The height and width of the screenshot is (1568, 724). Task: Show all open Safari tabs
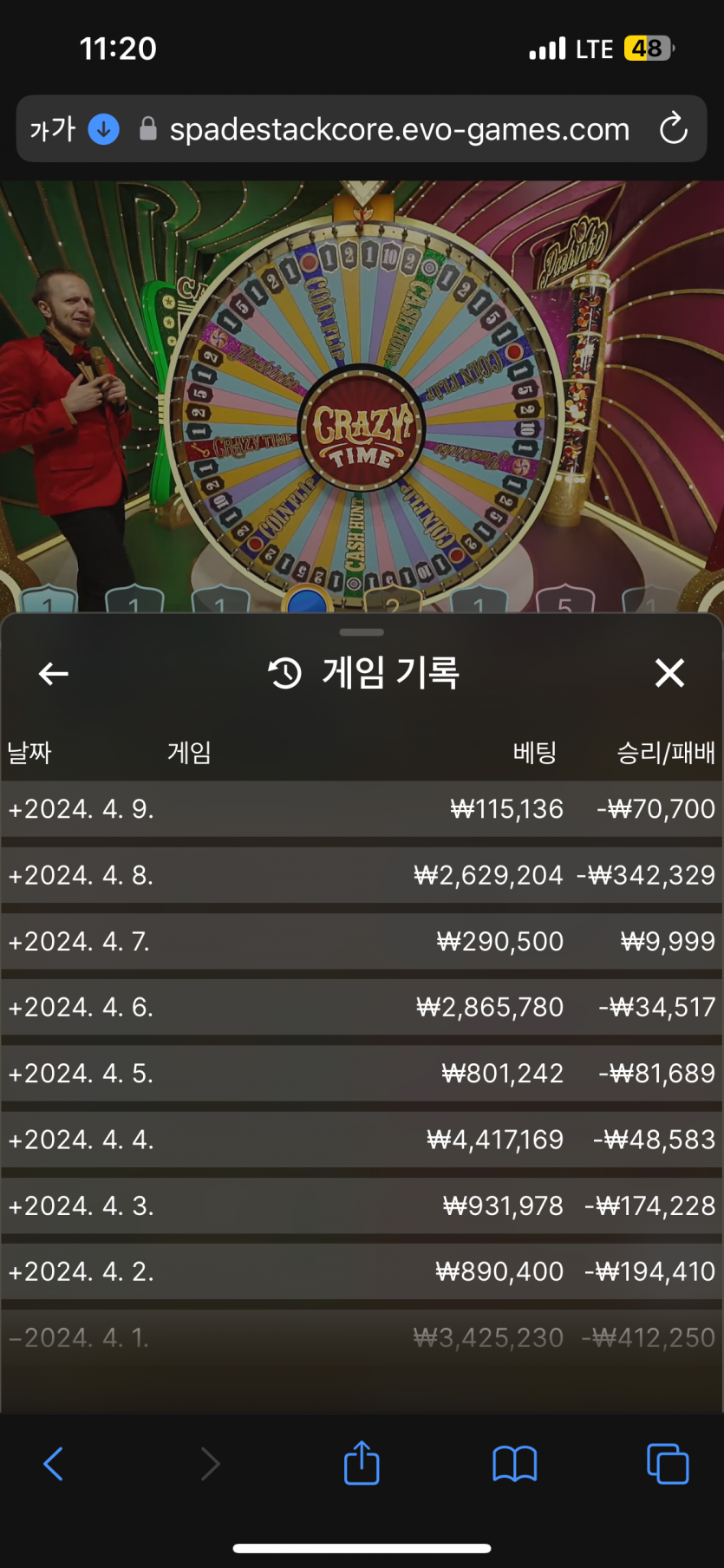[x=667, y=1464]
